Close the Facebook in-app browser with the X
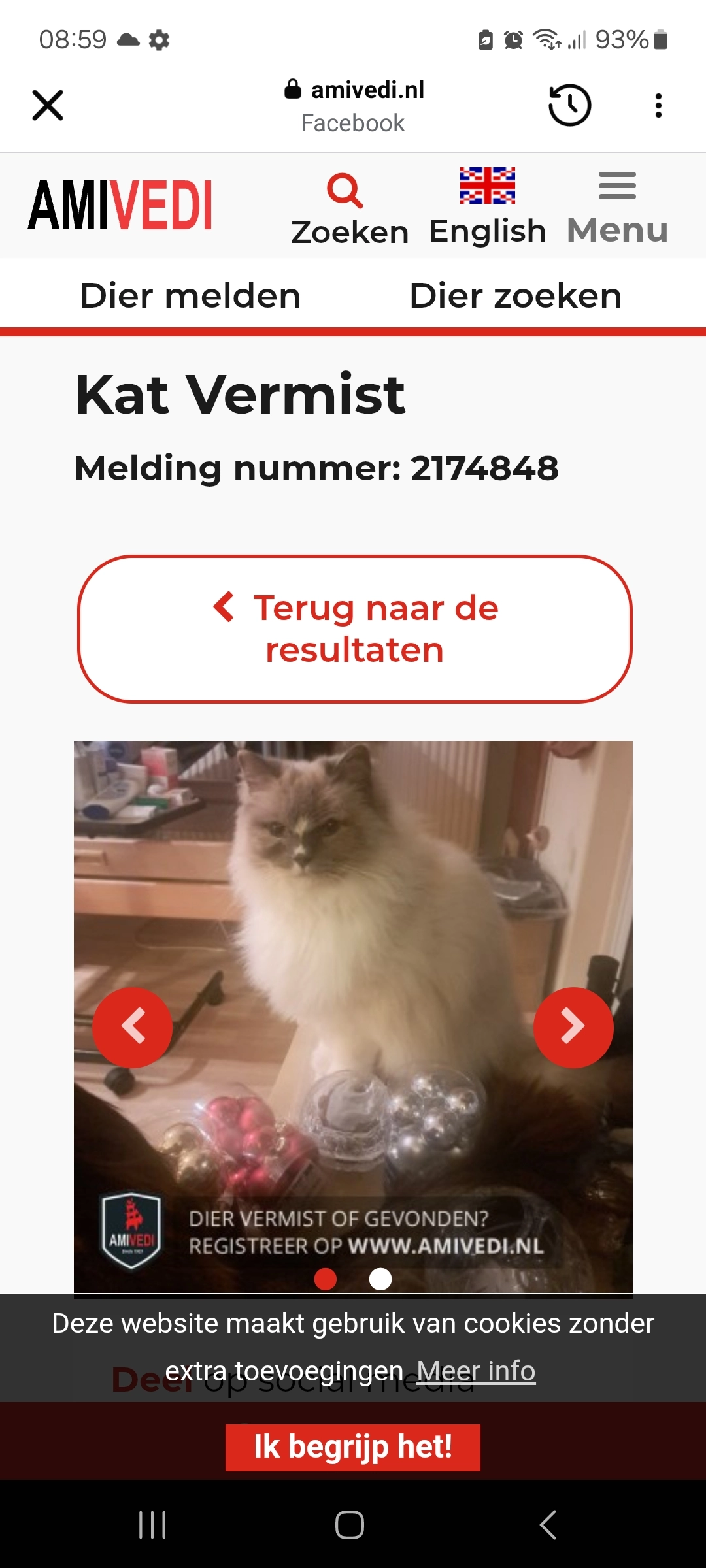Screen dimensions: 706x1568 point(47,105)
